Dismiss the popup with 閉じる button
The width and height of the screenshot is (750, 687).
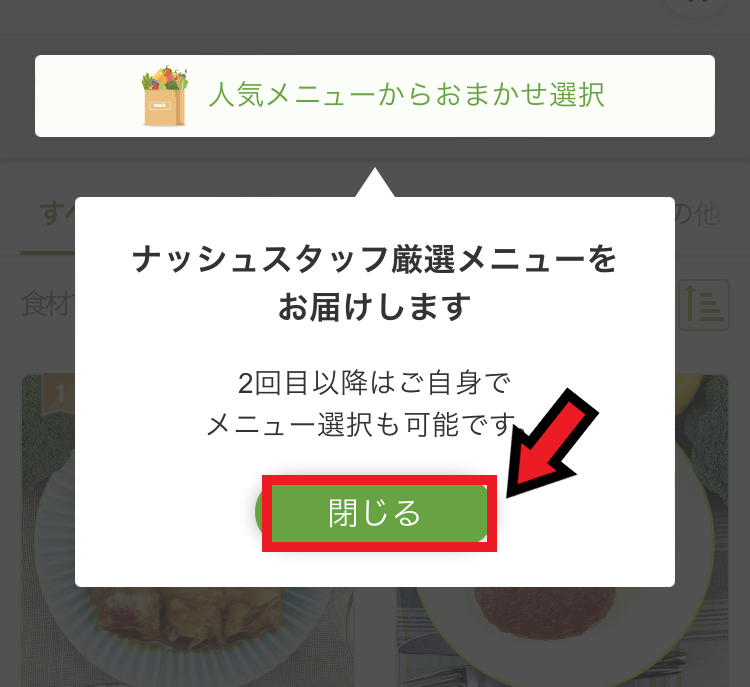tap(375, 514)
